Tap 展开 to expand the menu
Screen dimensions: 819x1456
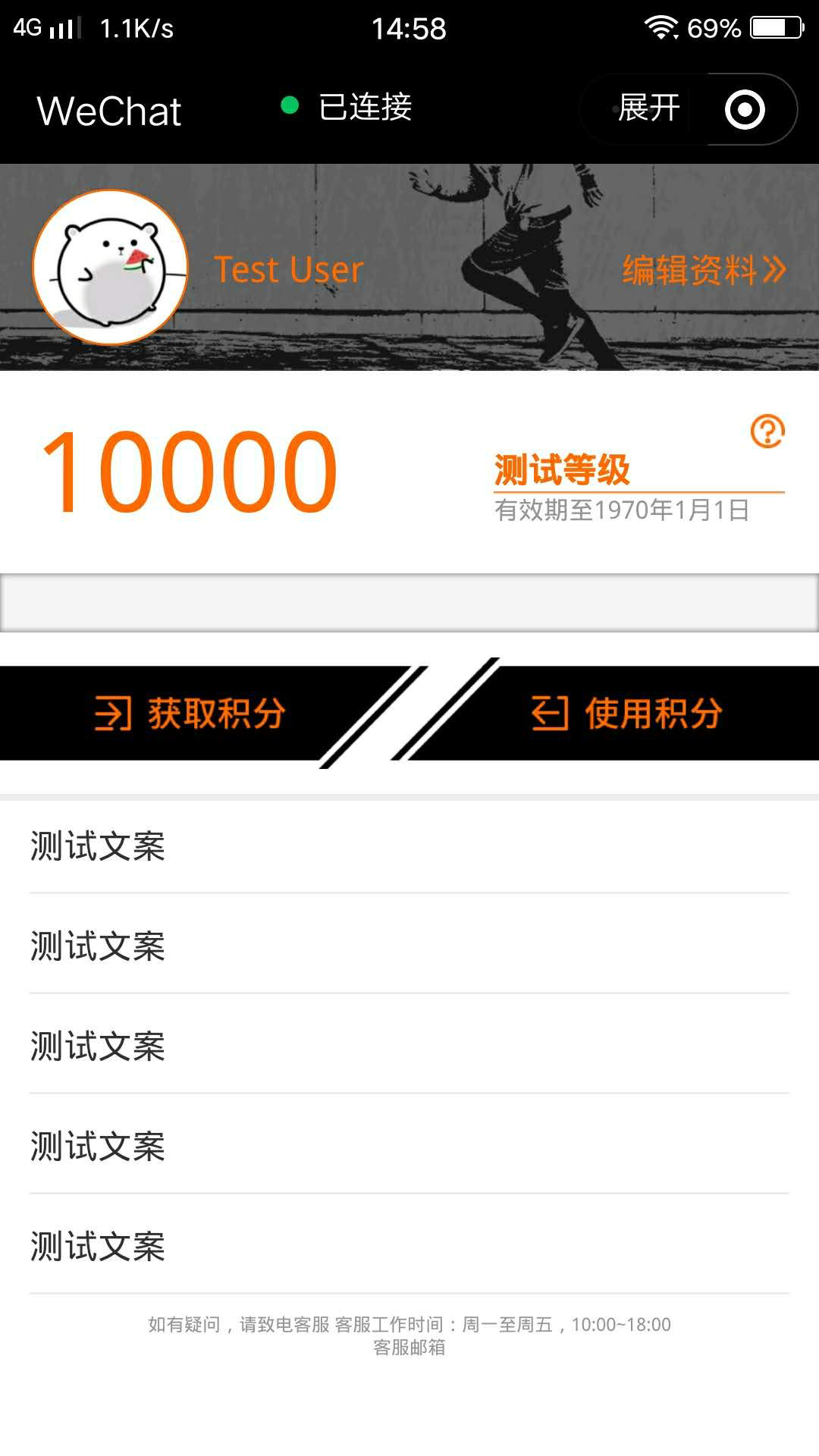pyautogui.click(x=648, y=108)
